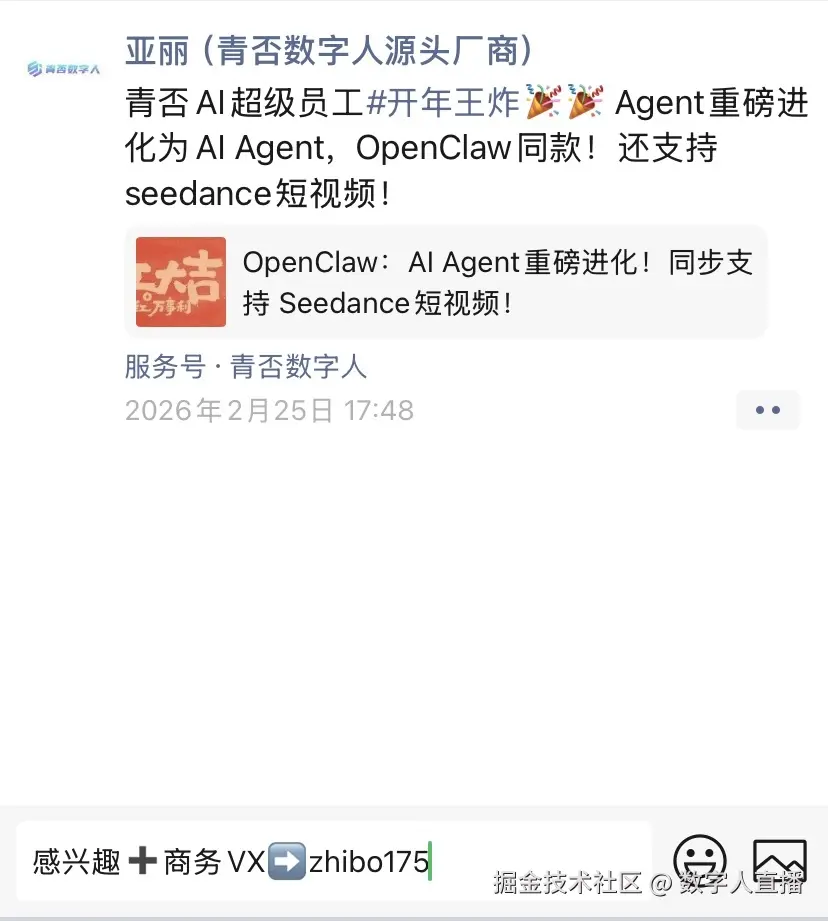Open the poster name 亚丽 (青否数字人源头厂商)
Screen dimensions: 828x921
(328, 50)
